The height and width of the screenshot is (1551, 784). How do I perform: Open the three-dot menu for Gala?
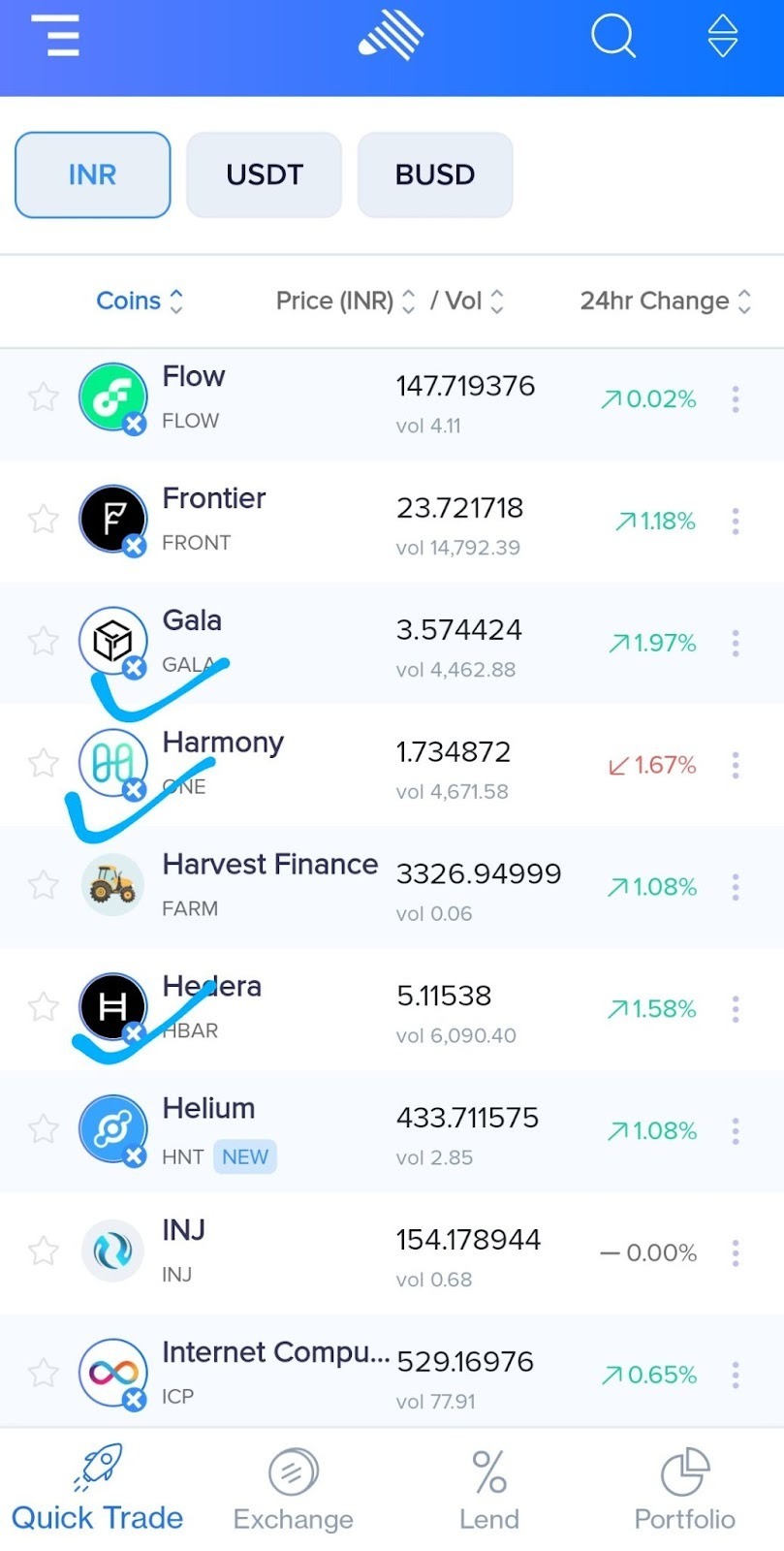coord(735,643)
